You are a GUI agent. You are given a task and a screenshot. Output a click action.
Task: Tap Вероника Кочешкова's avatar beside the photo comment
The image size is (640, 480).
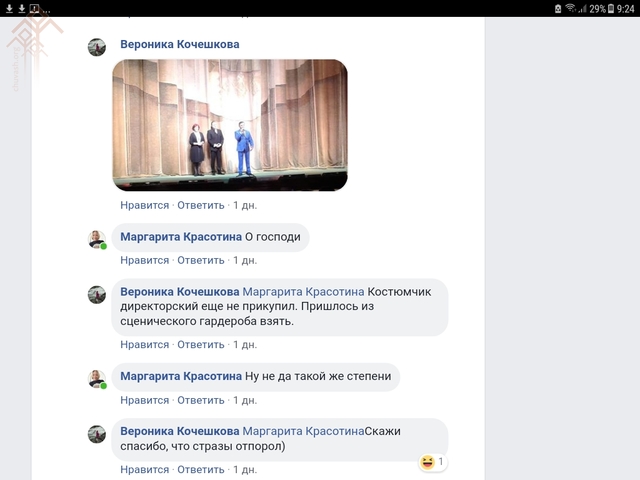[x=97, y=47]
